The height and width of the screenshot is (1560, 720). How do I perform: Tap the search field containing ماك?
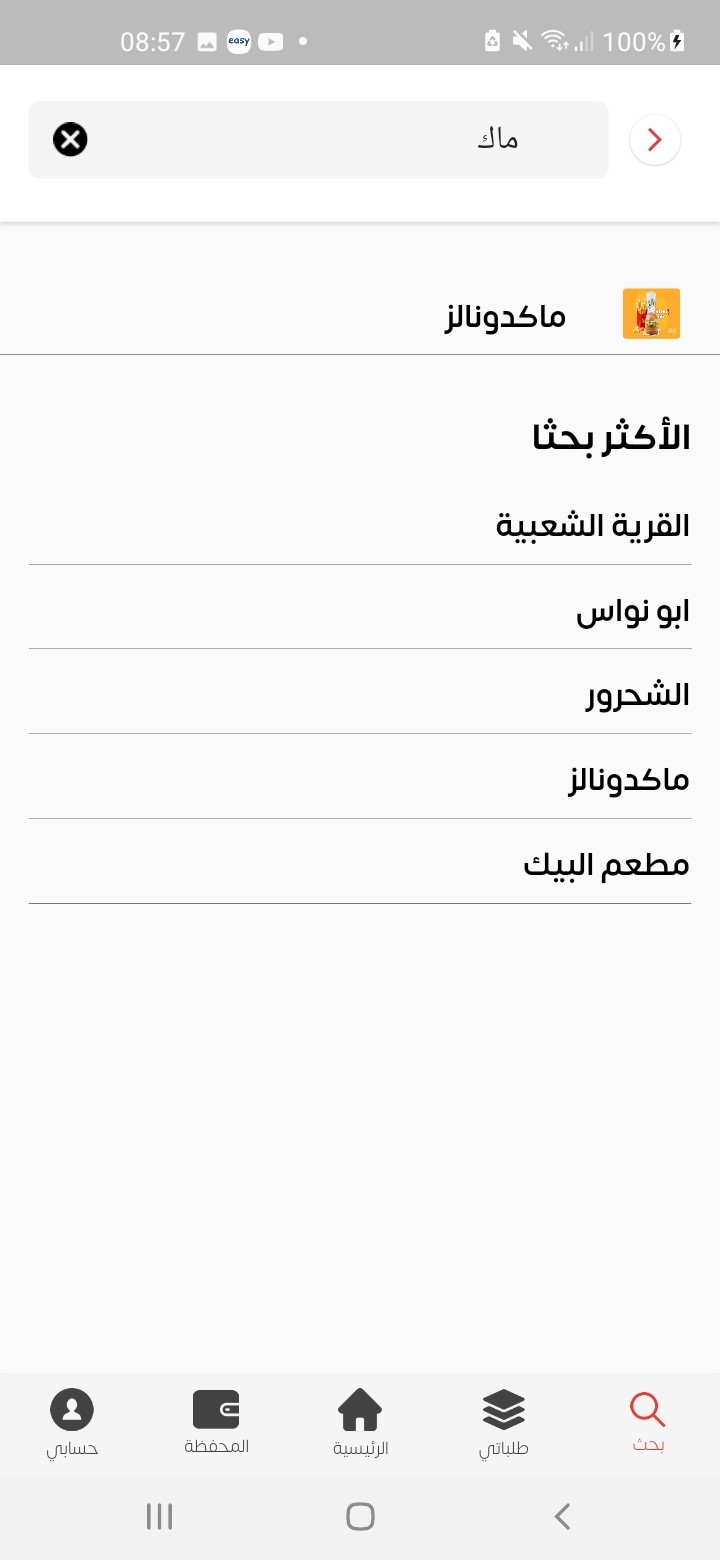[x=318, y=140]
